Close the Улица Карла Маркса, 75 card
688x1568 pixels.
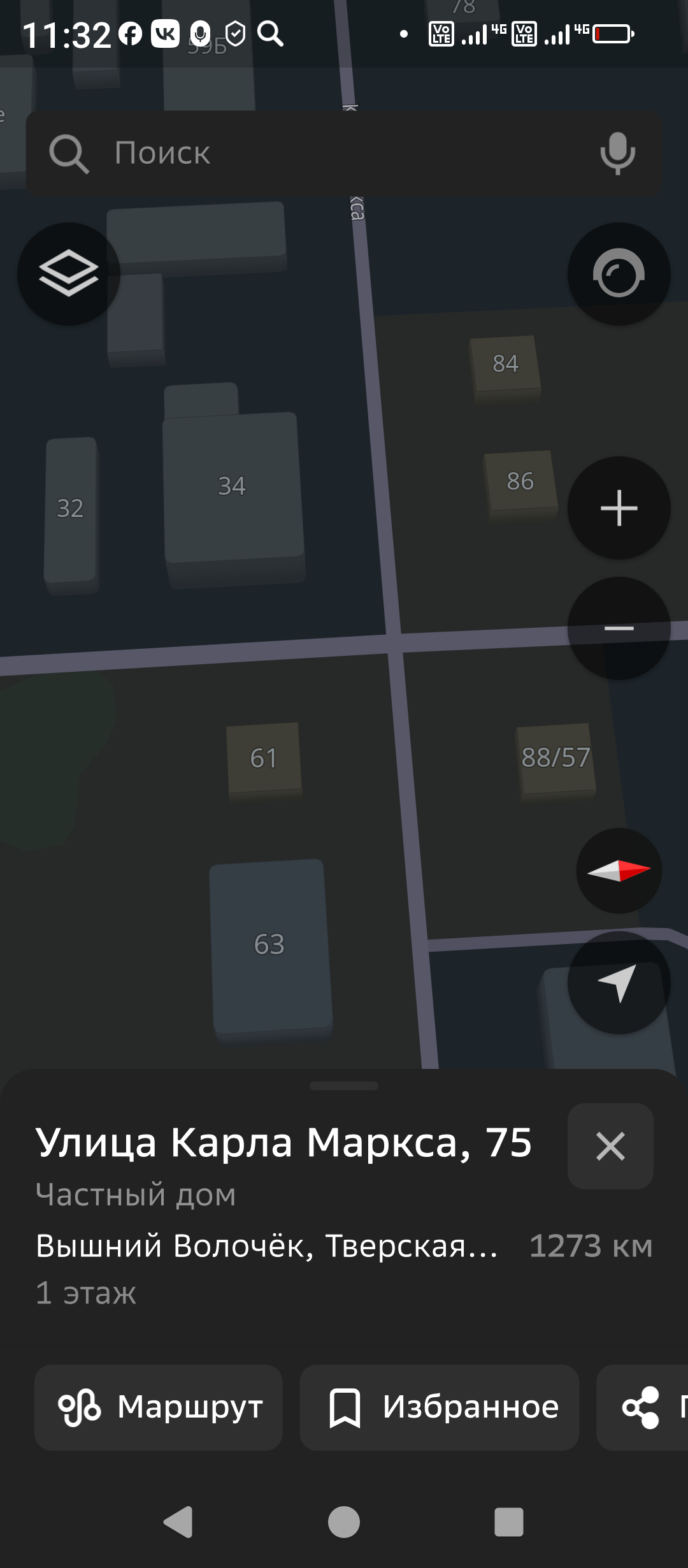coord(610,1146)
